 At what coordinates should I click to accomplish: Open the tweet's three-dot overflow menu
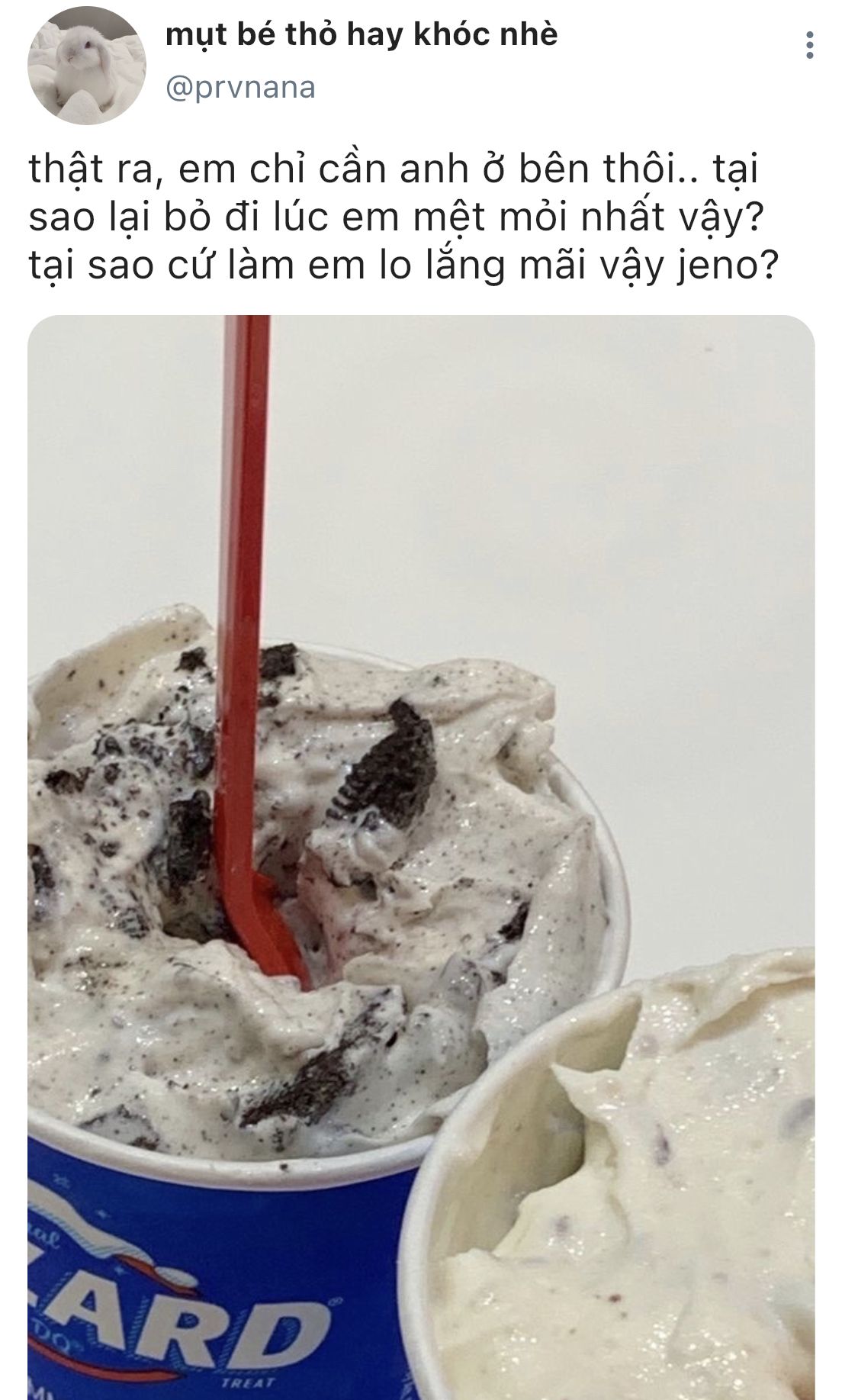coord(809,46)
